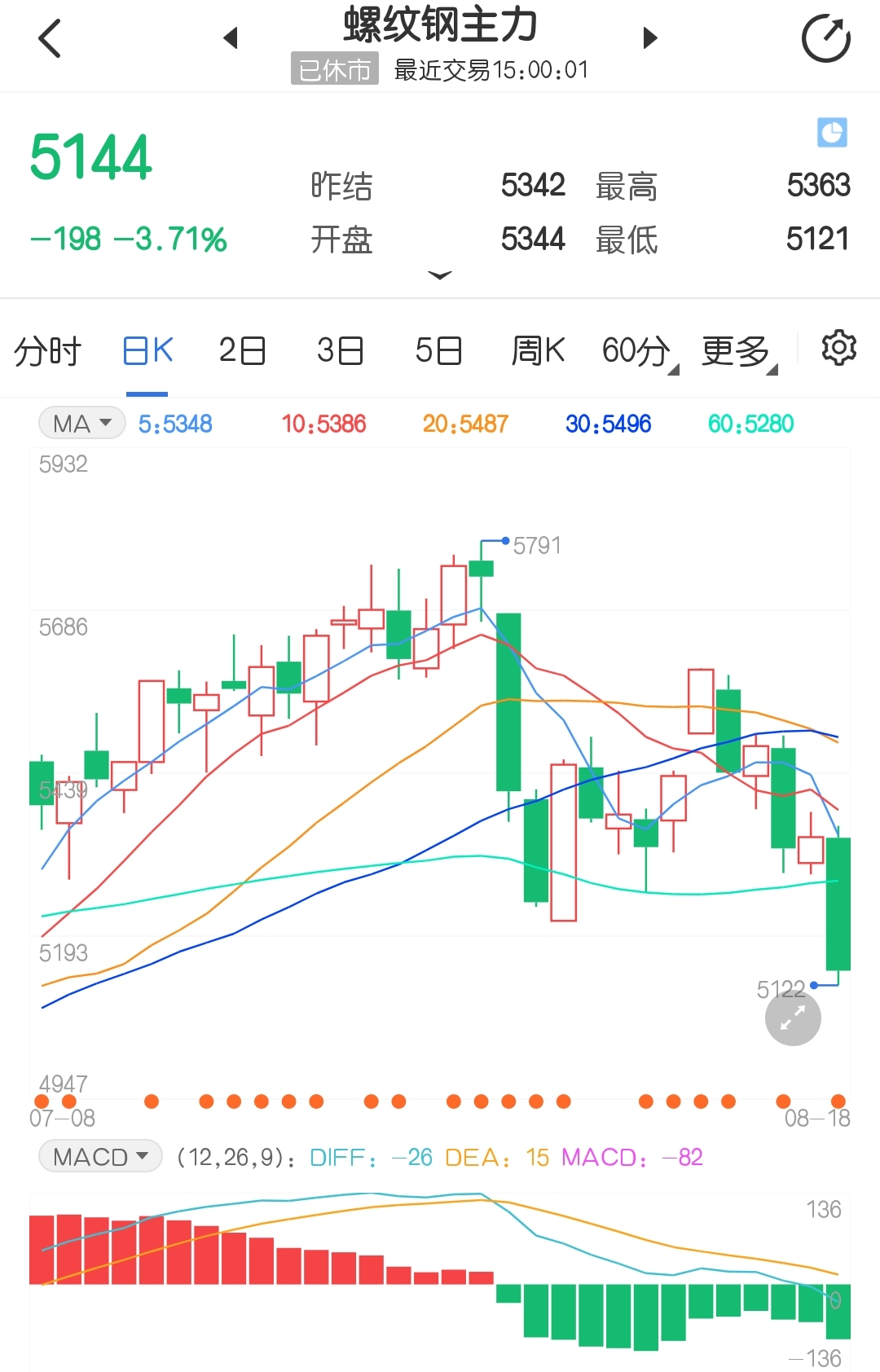
Task: Select the 5日 chart tab
Action: click(438, 350)
